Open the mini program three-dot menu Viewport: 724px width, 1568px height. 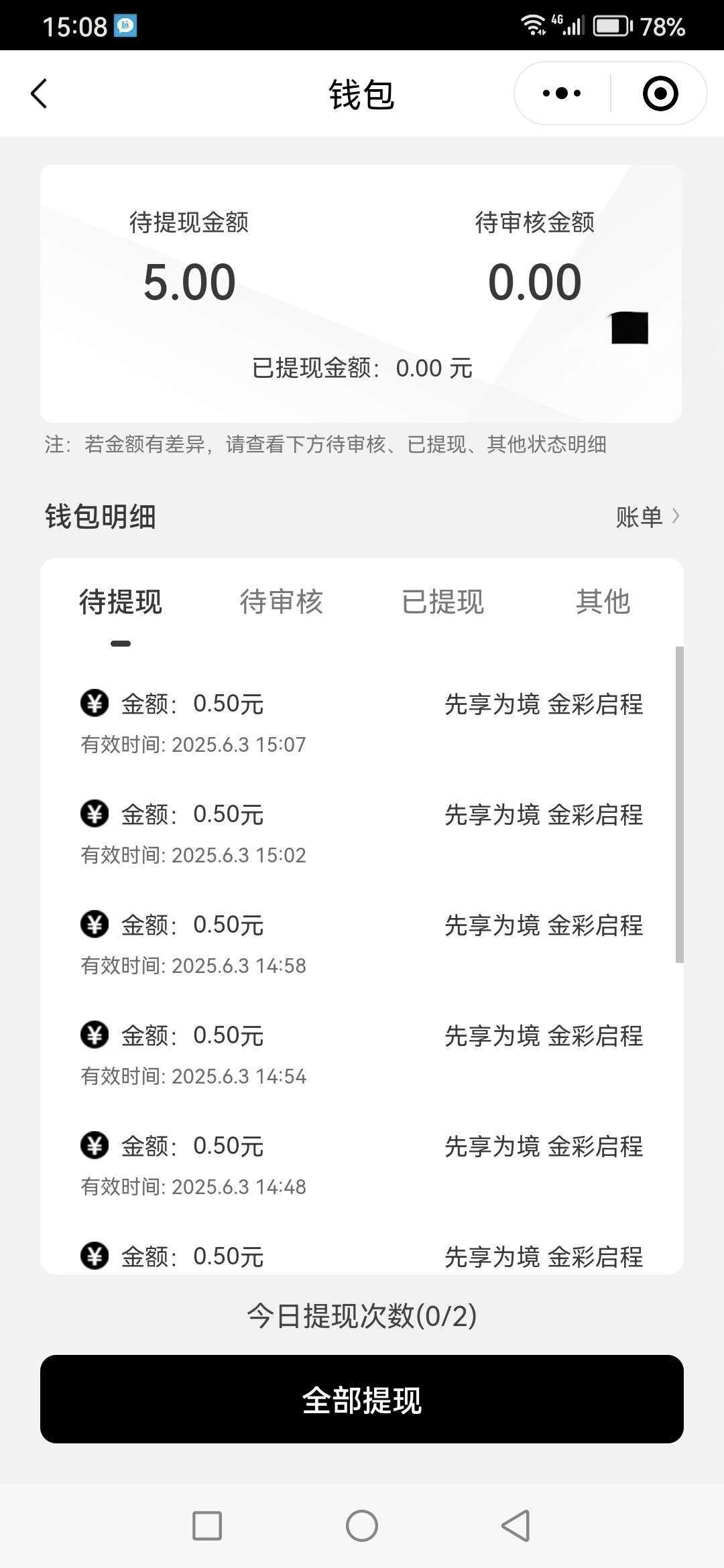point(562,93)
